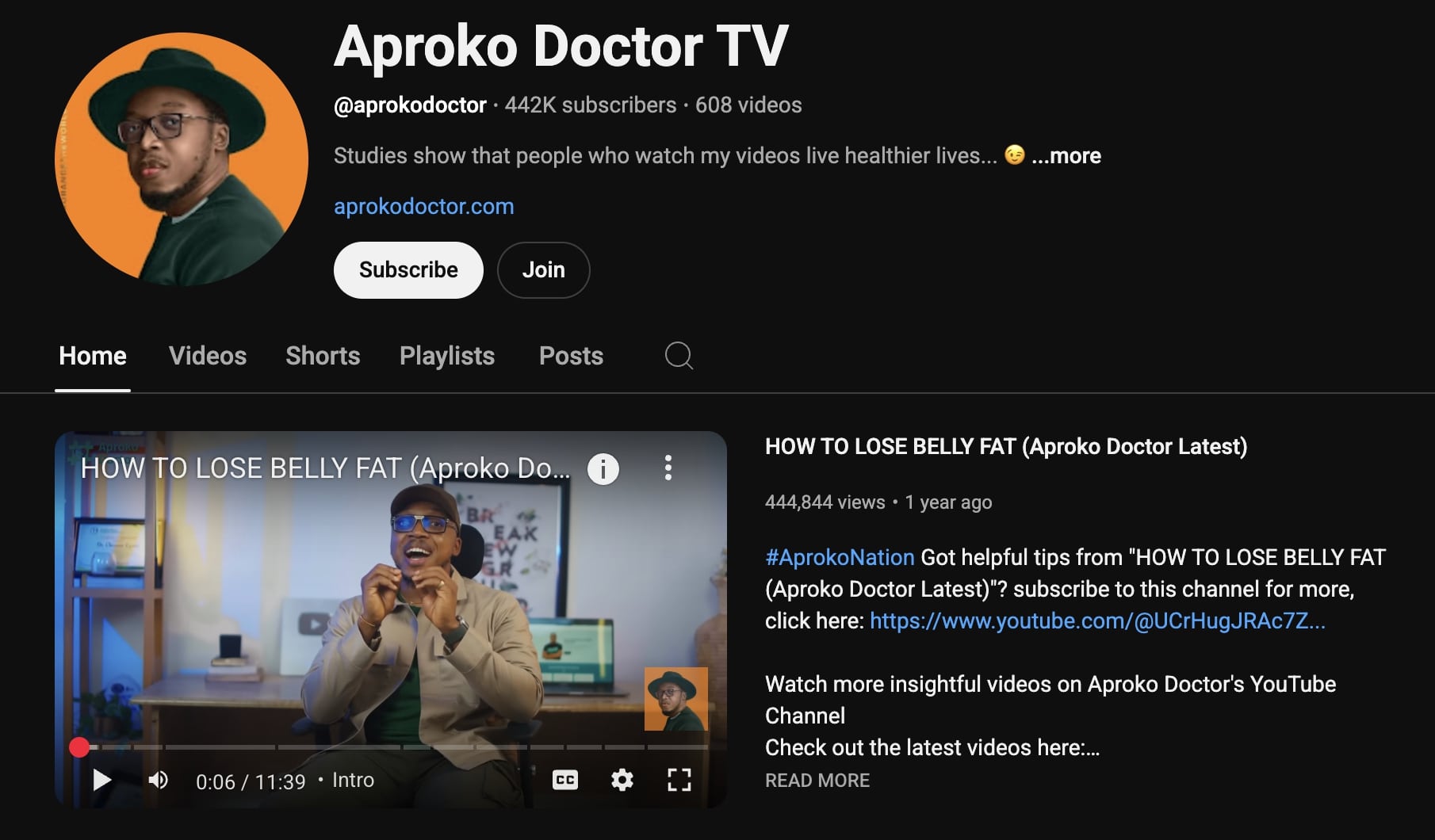Viewport: 1435px width, 840px height.
Task: Expand channel description with ...more
Action: click(1066, 156)
